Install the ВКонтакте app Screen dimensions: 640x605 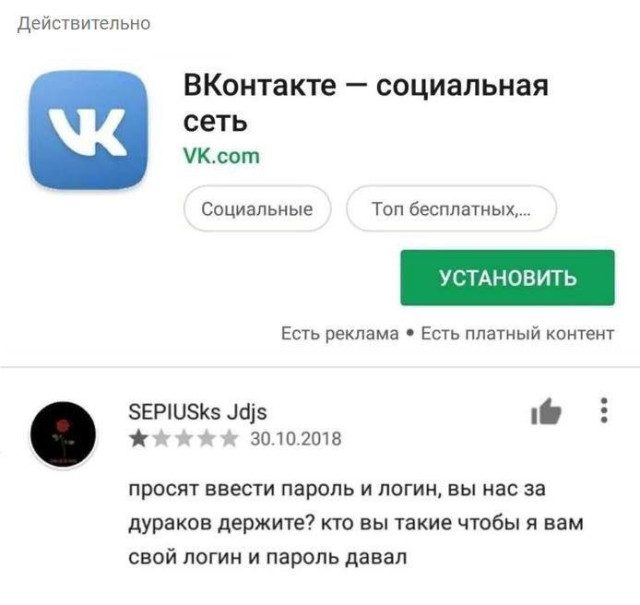pyautogui.click(x=507, y=277)
